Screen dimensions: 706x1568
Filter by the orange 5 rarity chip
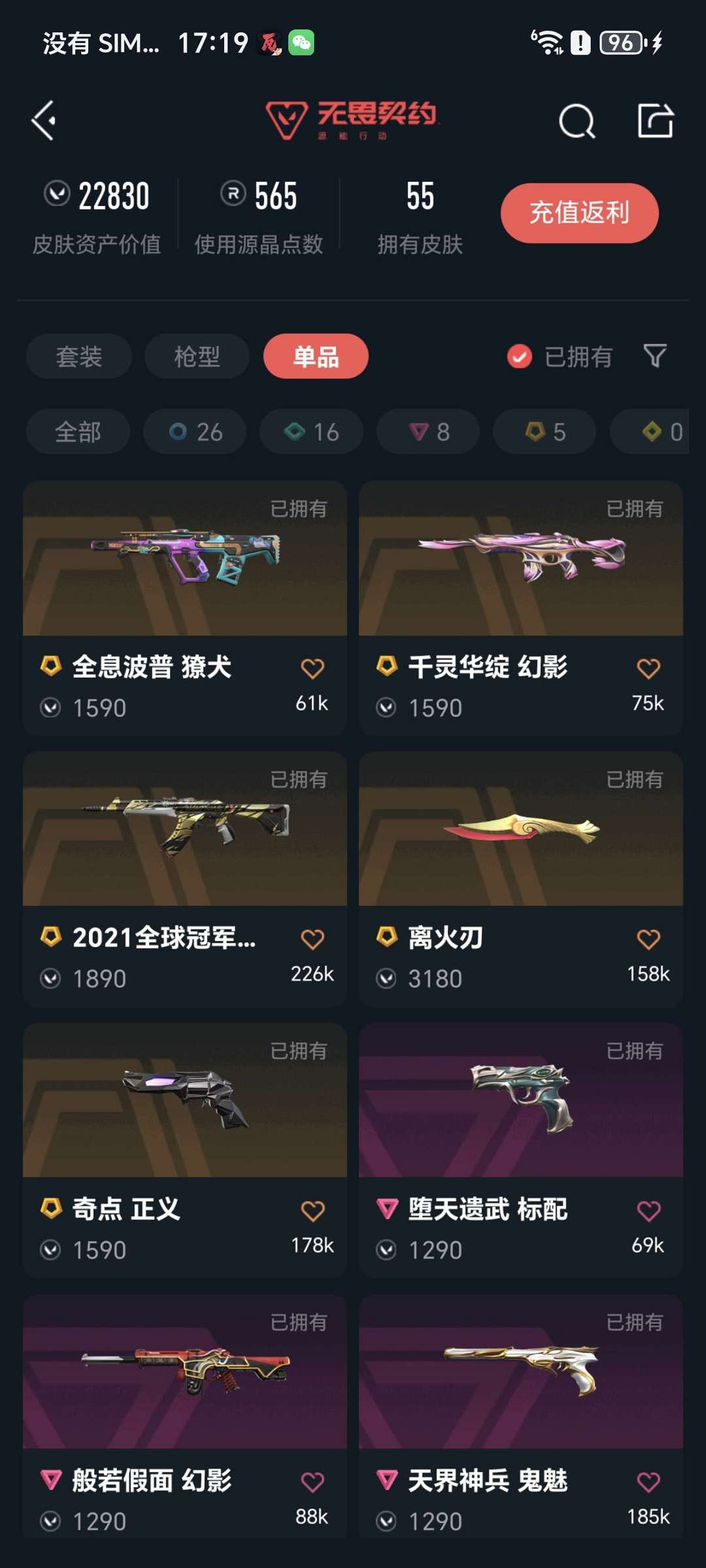(545, 432)
